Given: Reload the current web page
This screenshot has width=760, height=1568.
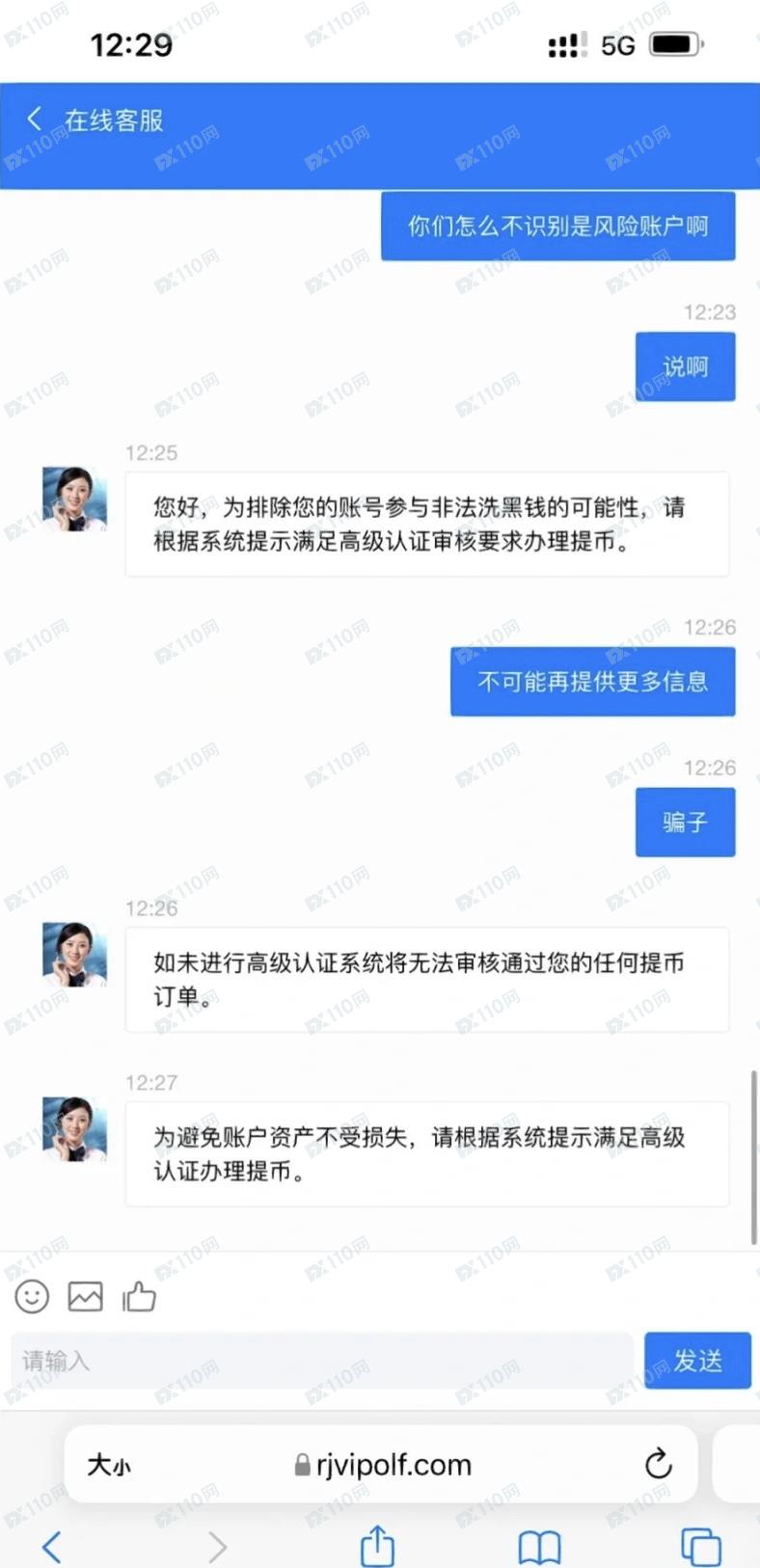Looking at the screenshot, I should coord(659,1464).
